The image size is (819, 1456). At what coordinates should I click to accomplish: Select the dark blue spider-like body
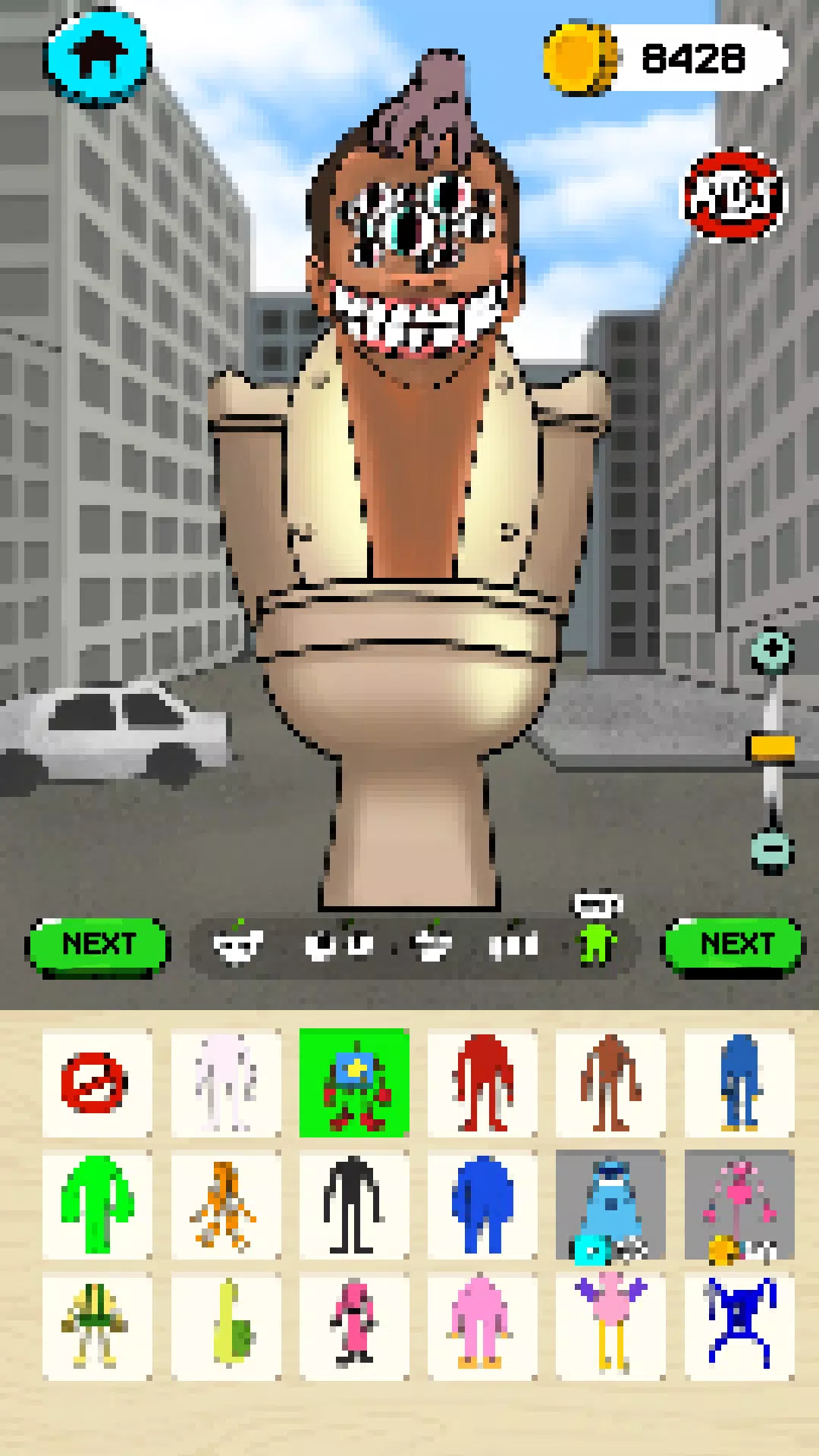pos(739,1326)
